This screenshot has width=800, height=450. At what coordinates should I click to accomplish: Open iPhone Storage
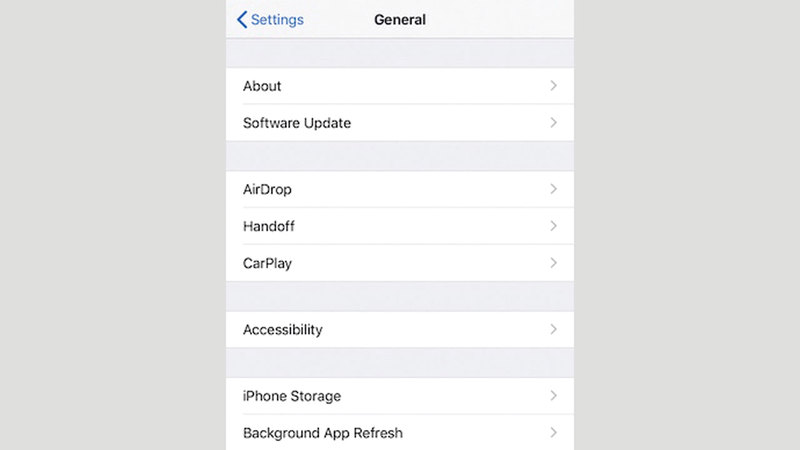click(x=399, y=396)
